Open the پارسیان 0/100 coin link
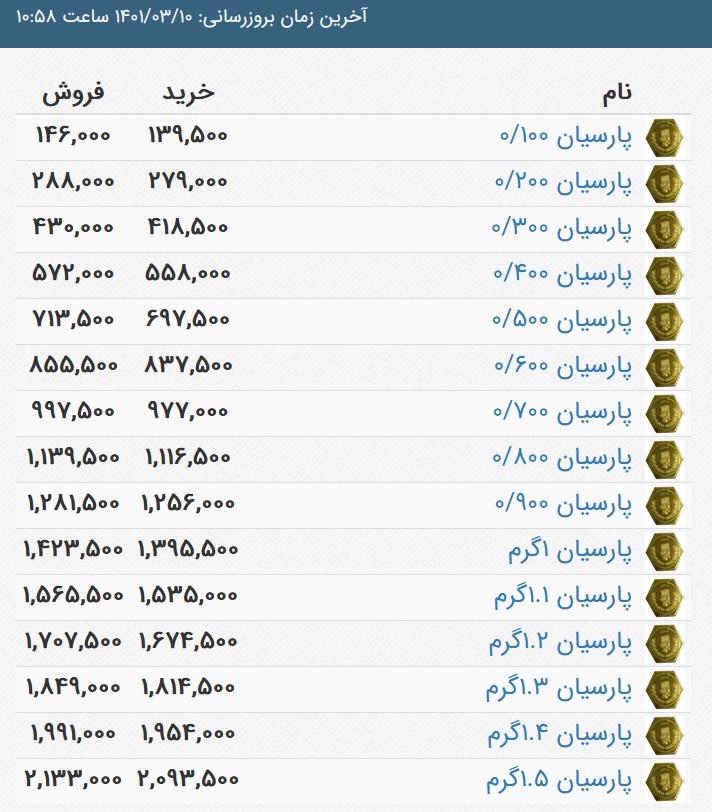The image size is (712, 812). click(x=566, y=137)
